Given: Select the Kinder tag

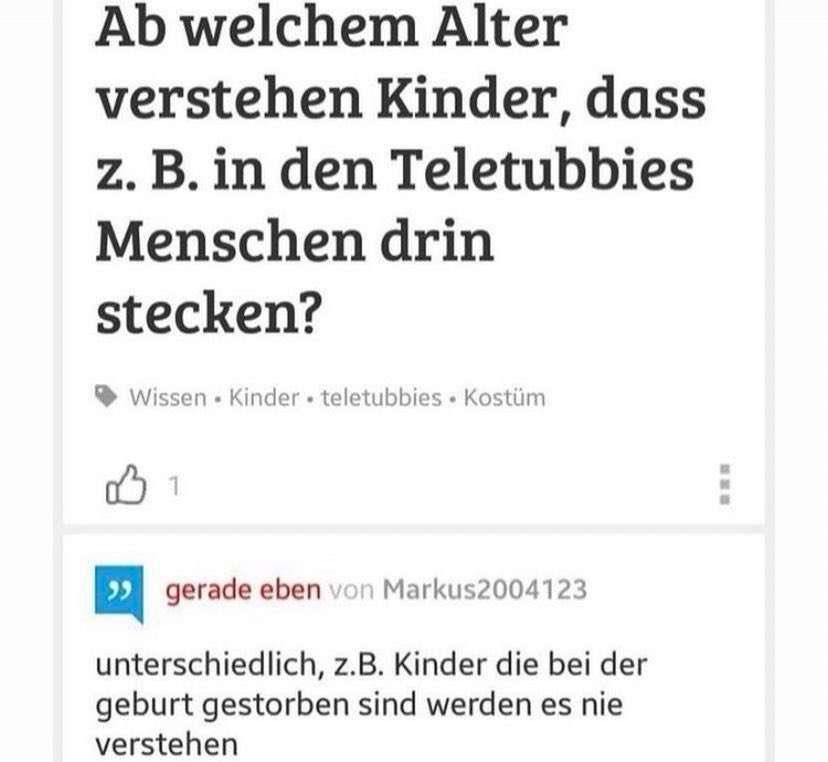Looking at the screenshot, I should pos(264,397).
